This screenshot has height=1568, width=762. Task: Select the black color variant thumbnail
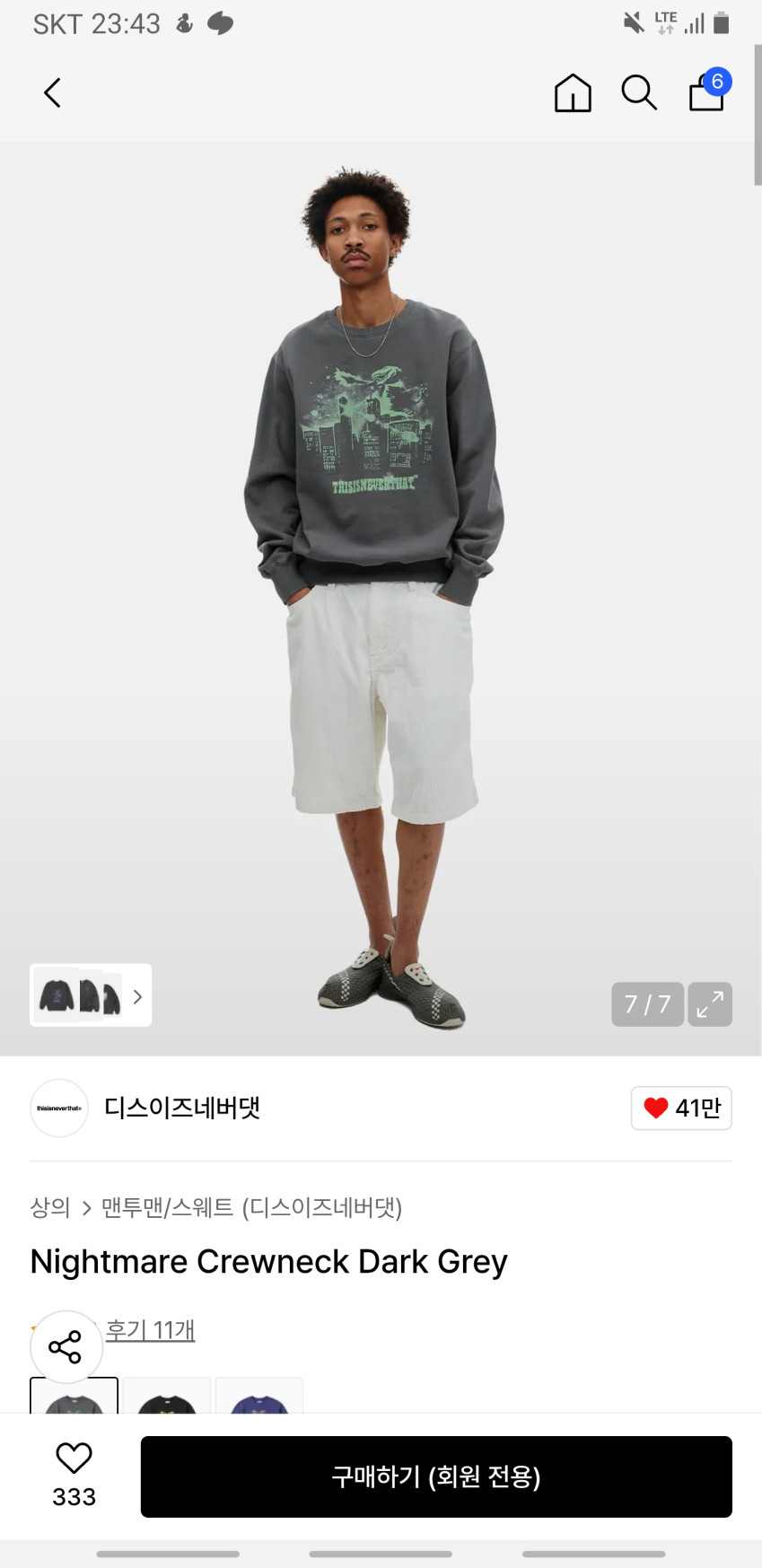167,1397
